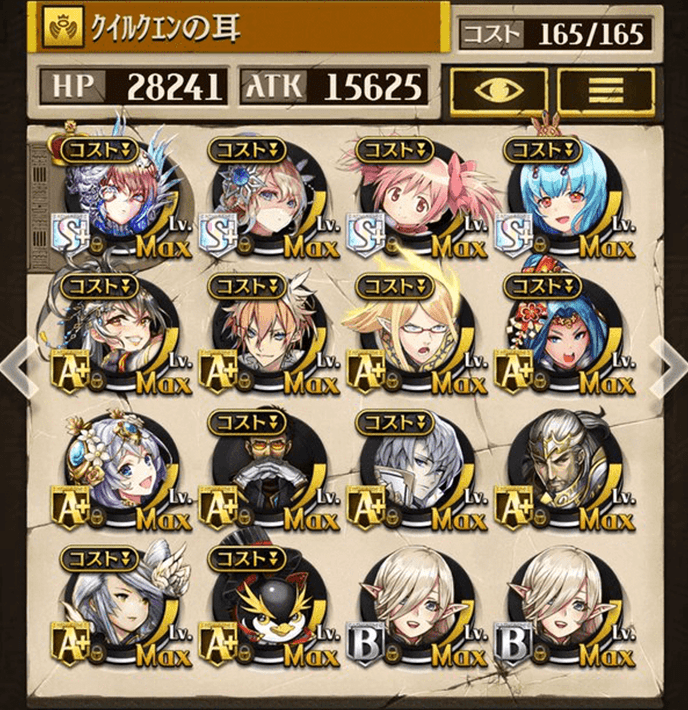Viewport: 688px width, 710px height.
Task: Tap the eye visibility button
Action: 497,88
